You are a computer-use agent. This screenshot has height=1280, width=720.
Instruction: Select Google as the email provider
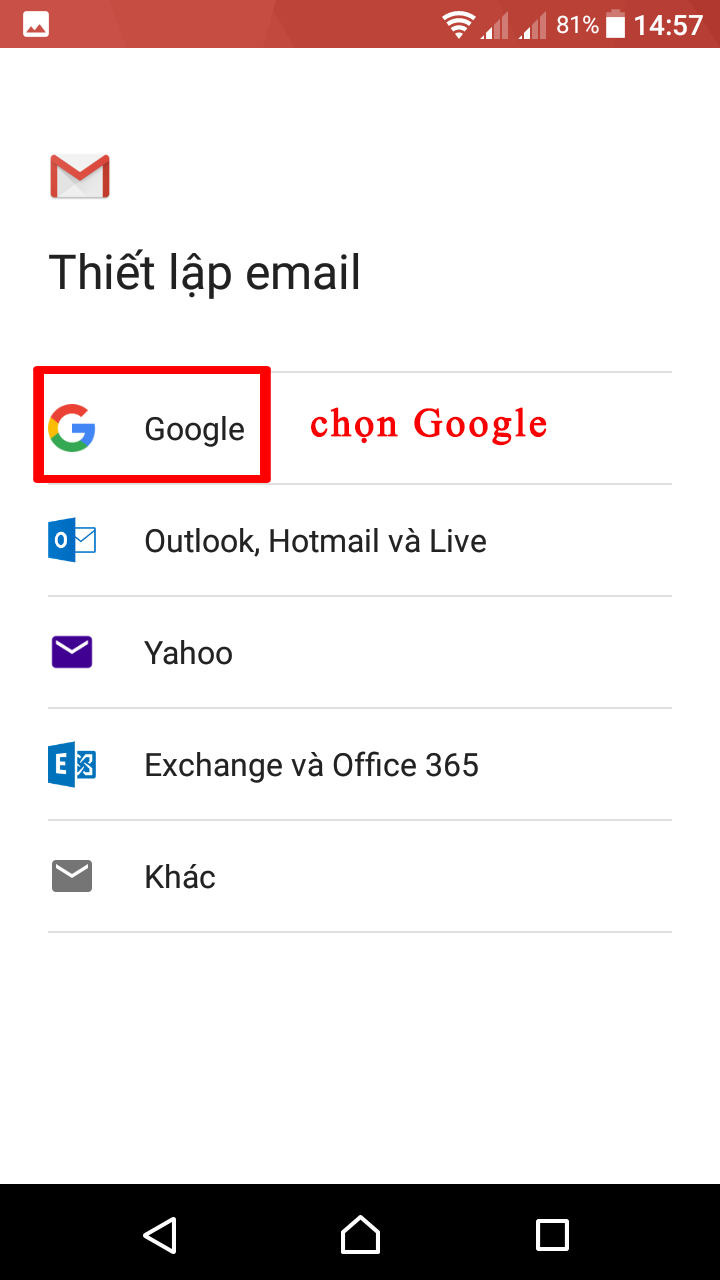click(360, 429)
